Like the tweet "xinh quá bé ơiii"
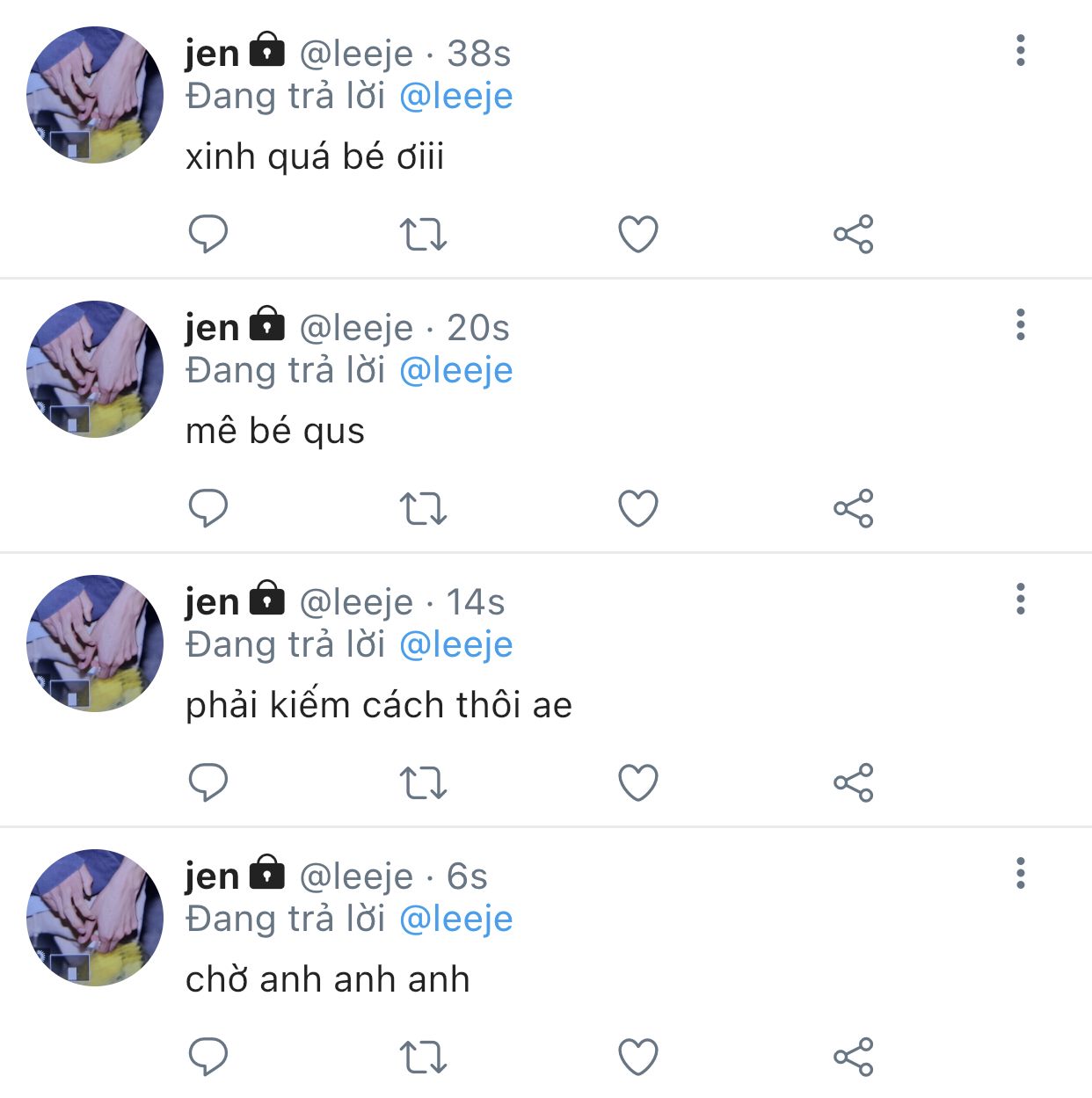Image resolution: width=1092 pixels, height=1098 pixels. click(638, 234)
